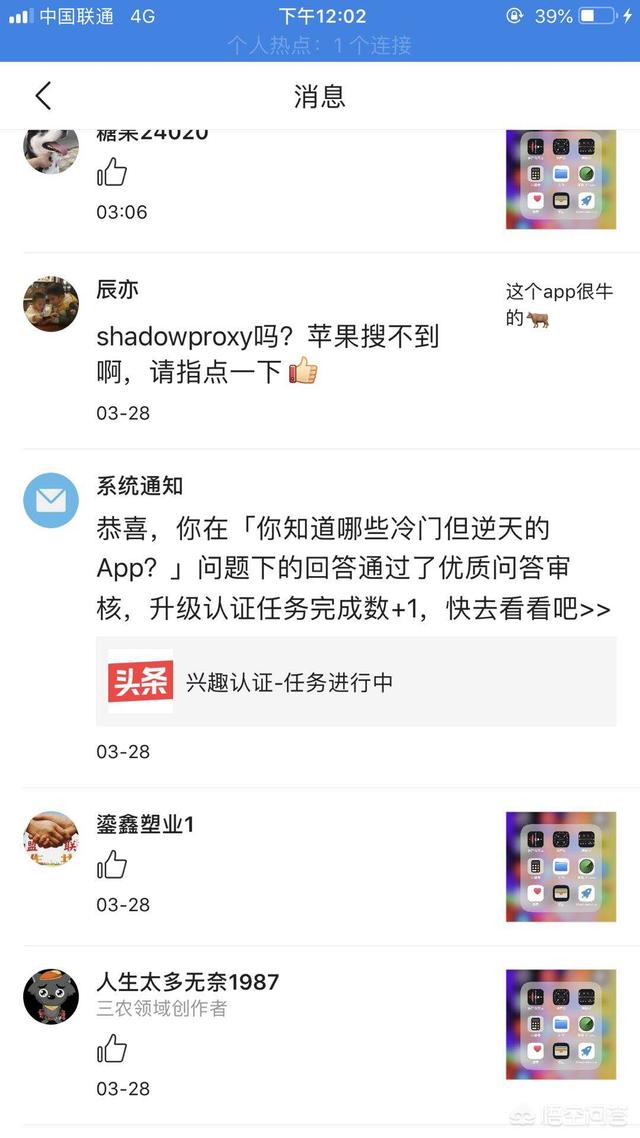Image resolution: width=640 pixels, height=1138 pixels.
Task: Open the 兴趣认证-任务进行中 card
Action: pyautogui.click(x=356, y=682)
